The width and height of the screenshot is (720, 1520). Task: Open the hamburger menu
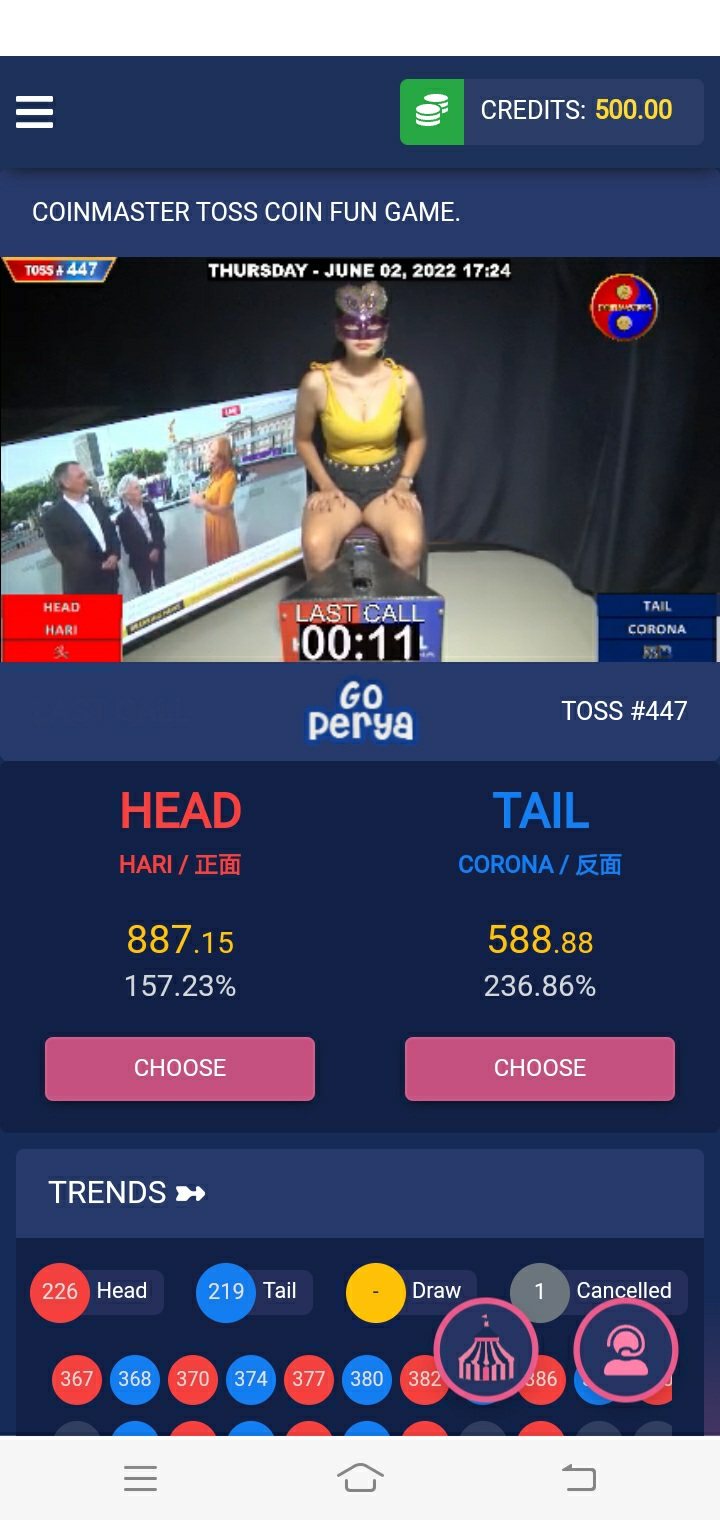tap(34, 112)
